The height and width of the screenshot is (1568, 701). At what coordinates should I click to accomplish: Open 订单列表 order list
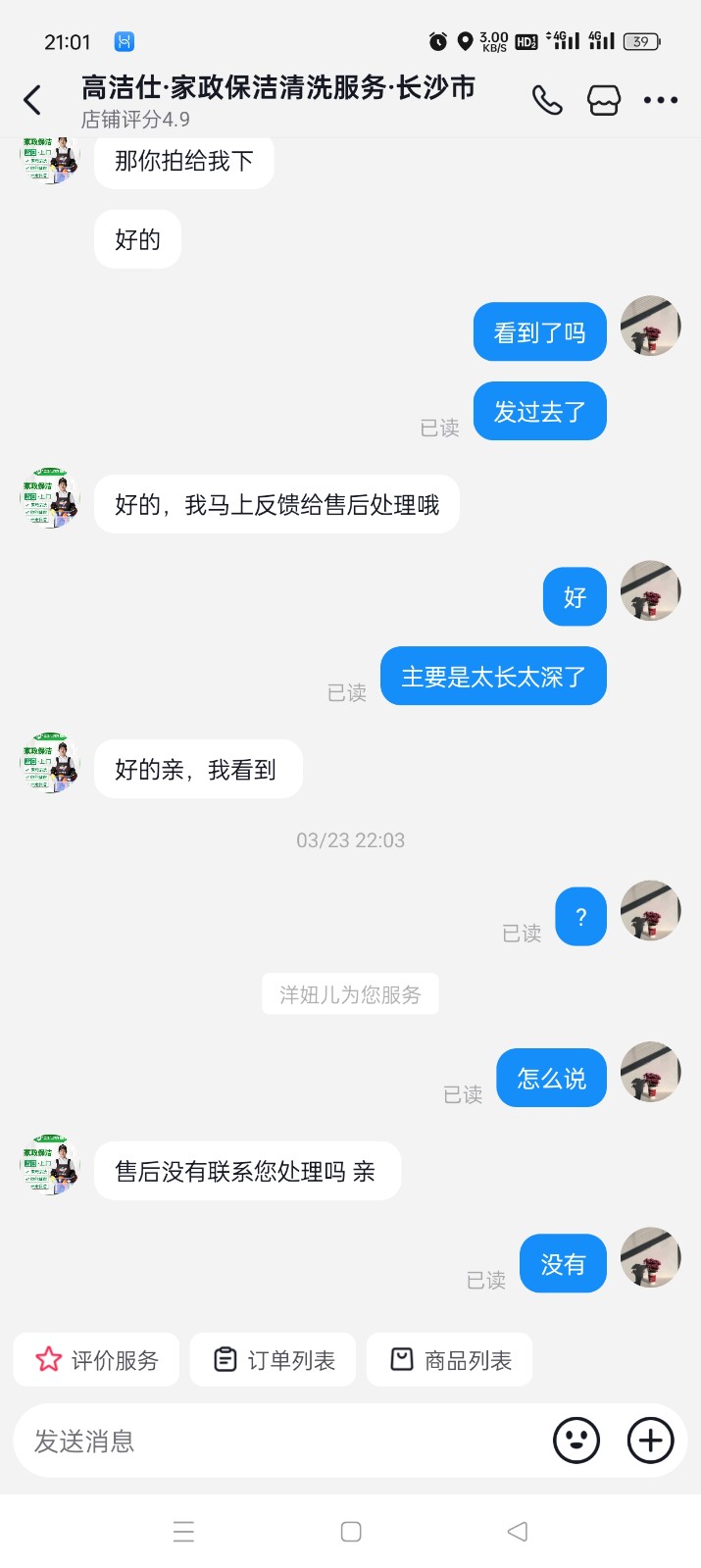pos(275,1359)
